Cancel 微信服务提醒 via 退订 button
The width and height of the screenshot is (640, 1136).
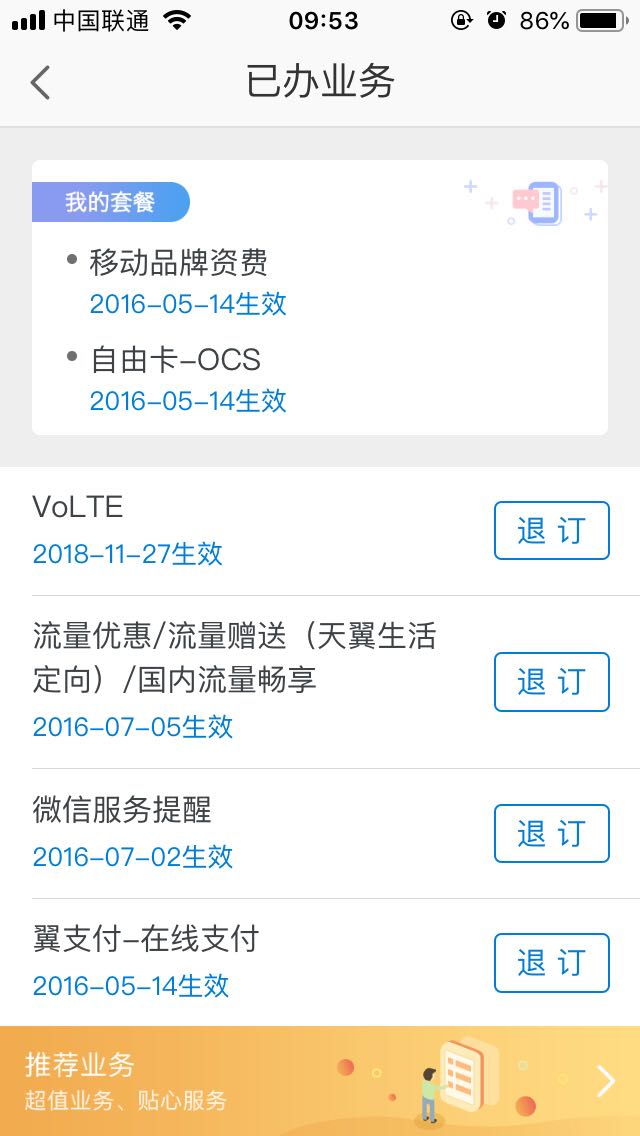click(551, 833)
